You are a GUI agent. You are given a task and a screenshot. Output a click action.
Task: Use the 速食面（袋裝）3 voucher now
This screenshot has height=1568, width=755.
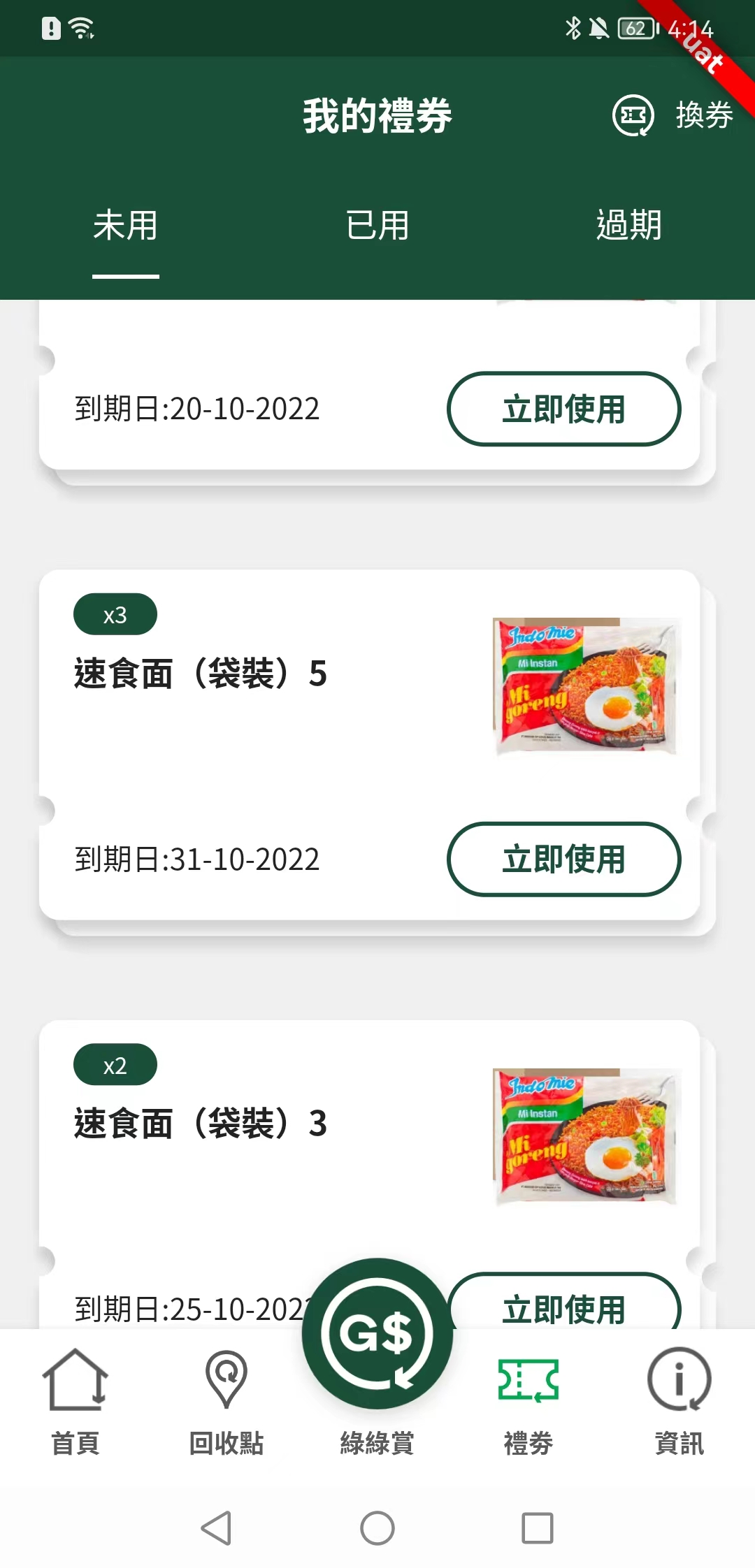(563, 1305)
